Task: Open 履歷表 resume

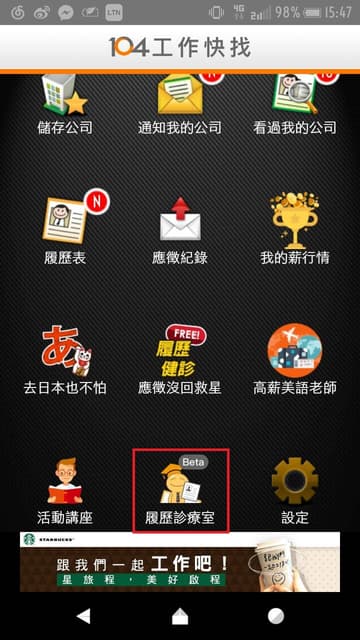Action: tap(65, 228)
